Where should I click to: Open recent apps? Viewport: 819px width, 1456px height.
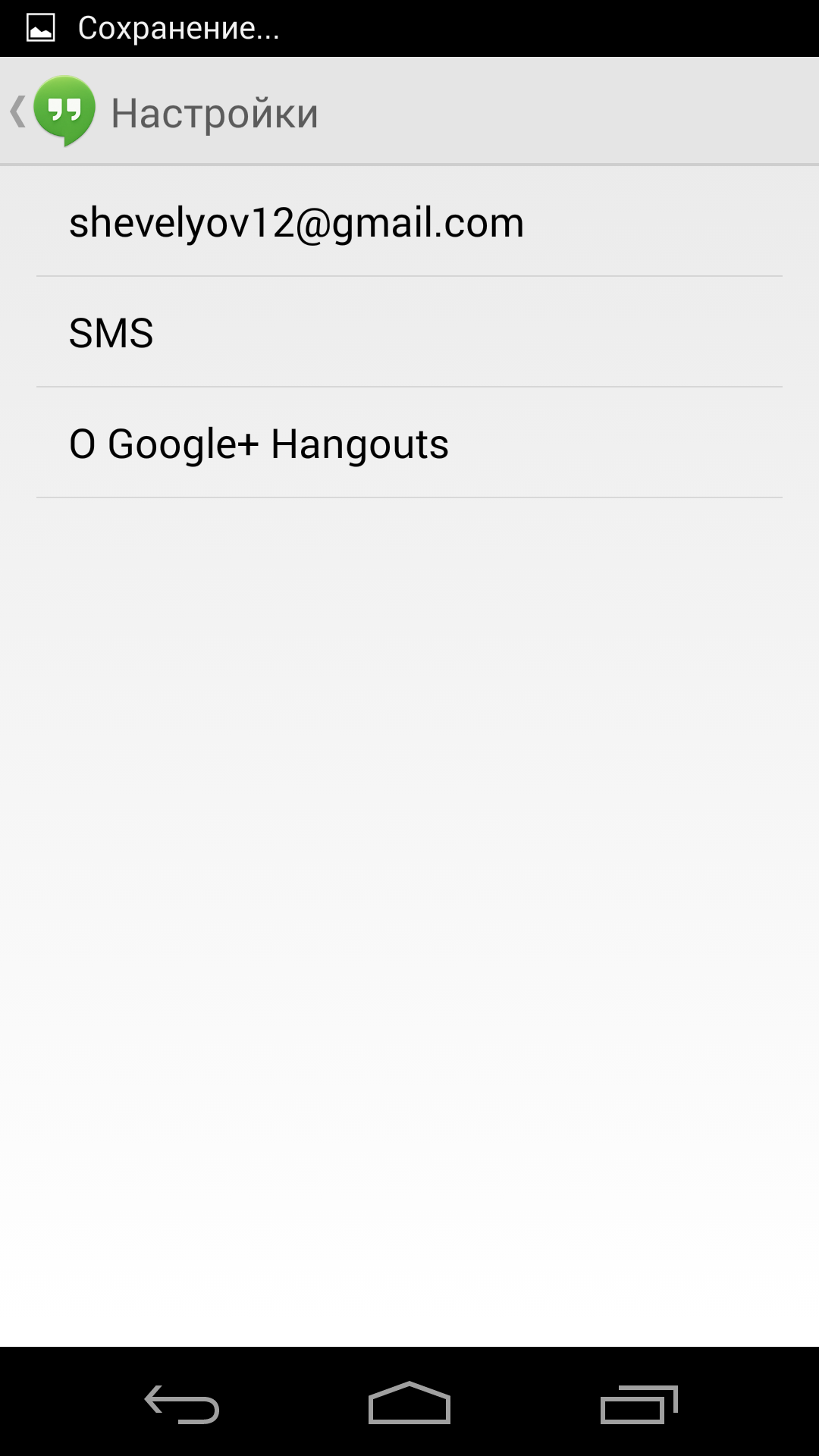coord(639,1403)
